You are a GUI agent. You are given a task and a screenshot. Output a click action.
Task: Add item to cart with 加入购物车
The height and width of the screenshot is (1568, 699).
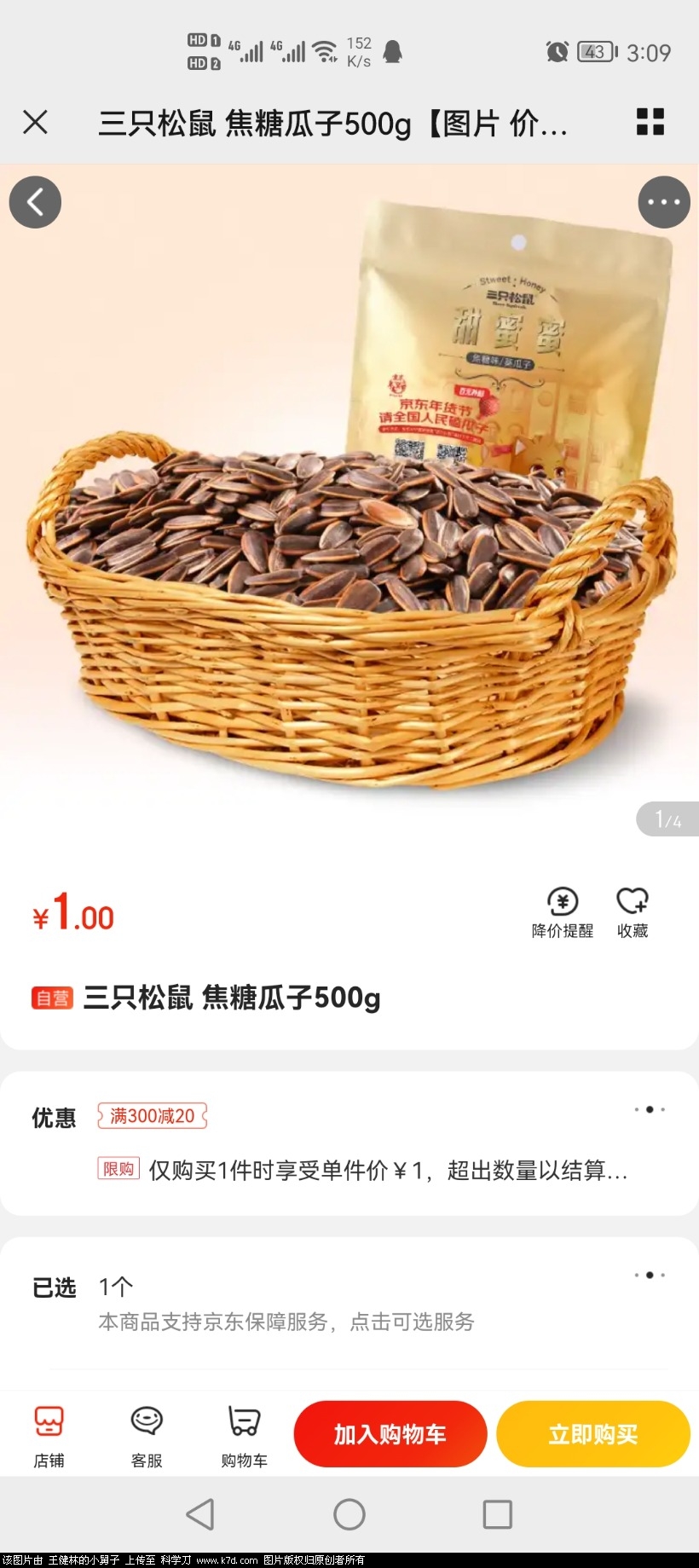pyautogui.click(x=390, y=1434)
